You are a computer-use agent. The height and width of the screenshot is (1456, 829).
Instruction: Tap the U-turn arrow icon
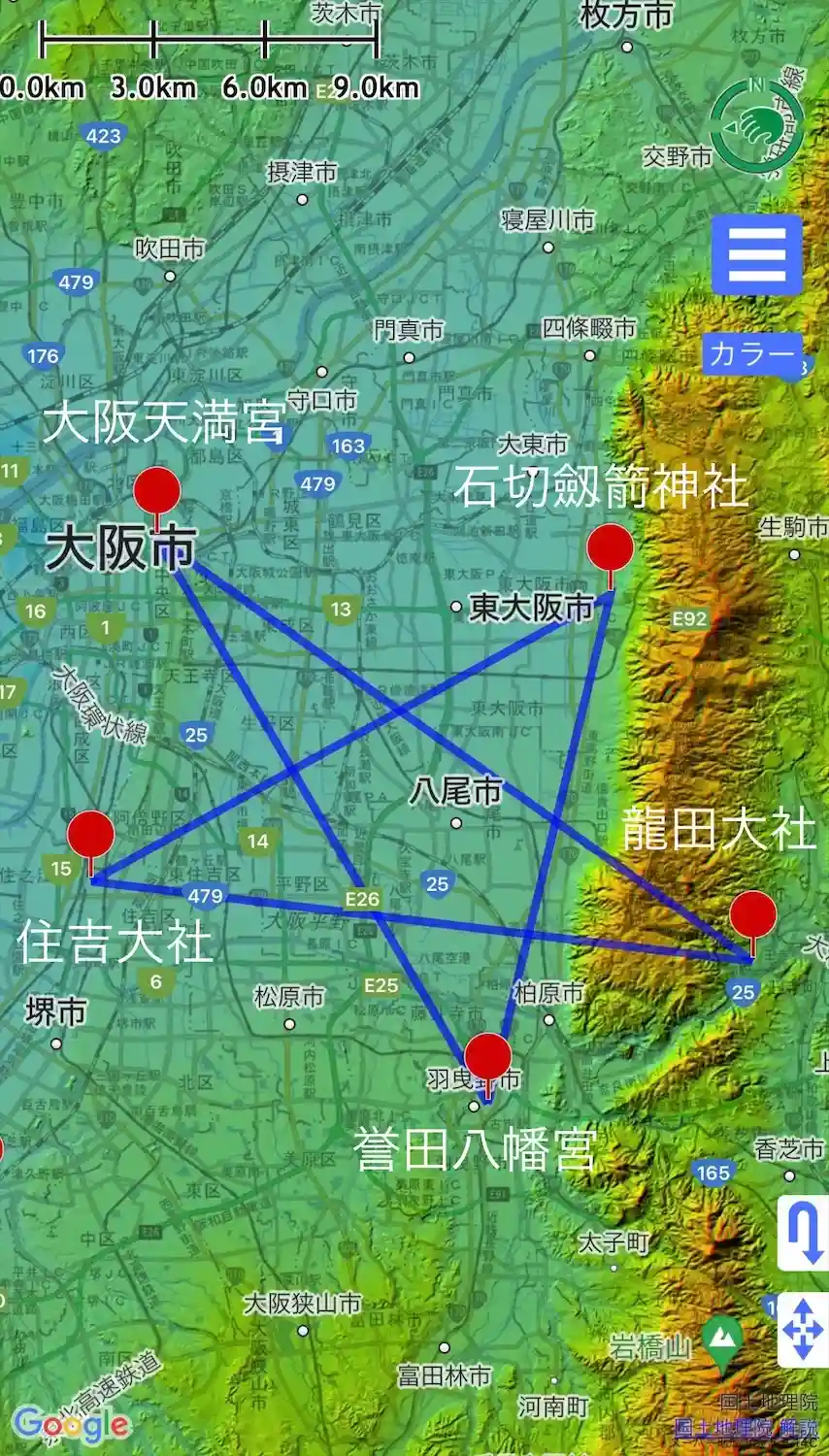(x=803, y=1233)
